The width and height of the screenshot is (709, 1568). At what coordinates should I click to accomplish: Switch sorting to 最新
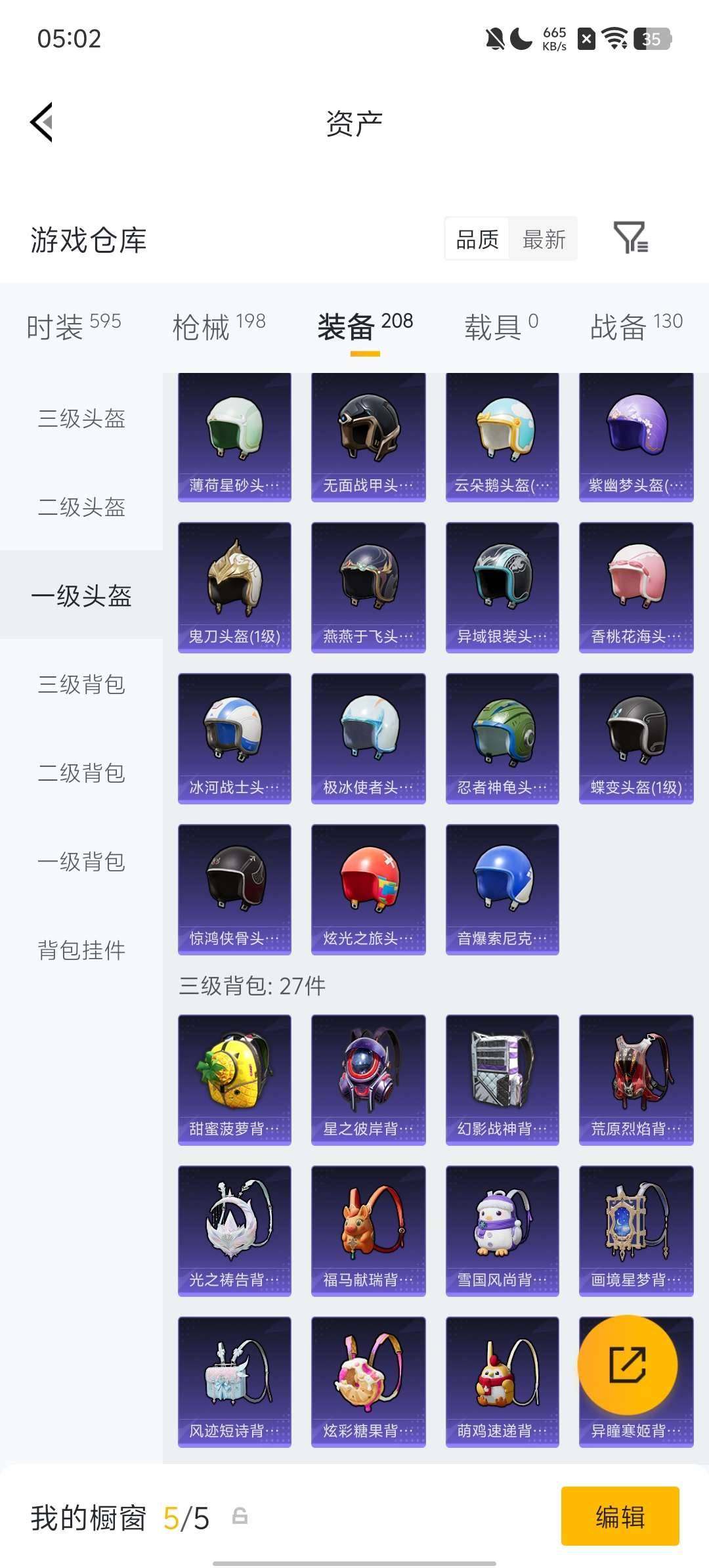(x=544, y=239)
